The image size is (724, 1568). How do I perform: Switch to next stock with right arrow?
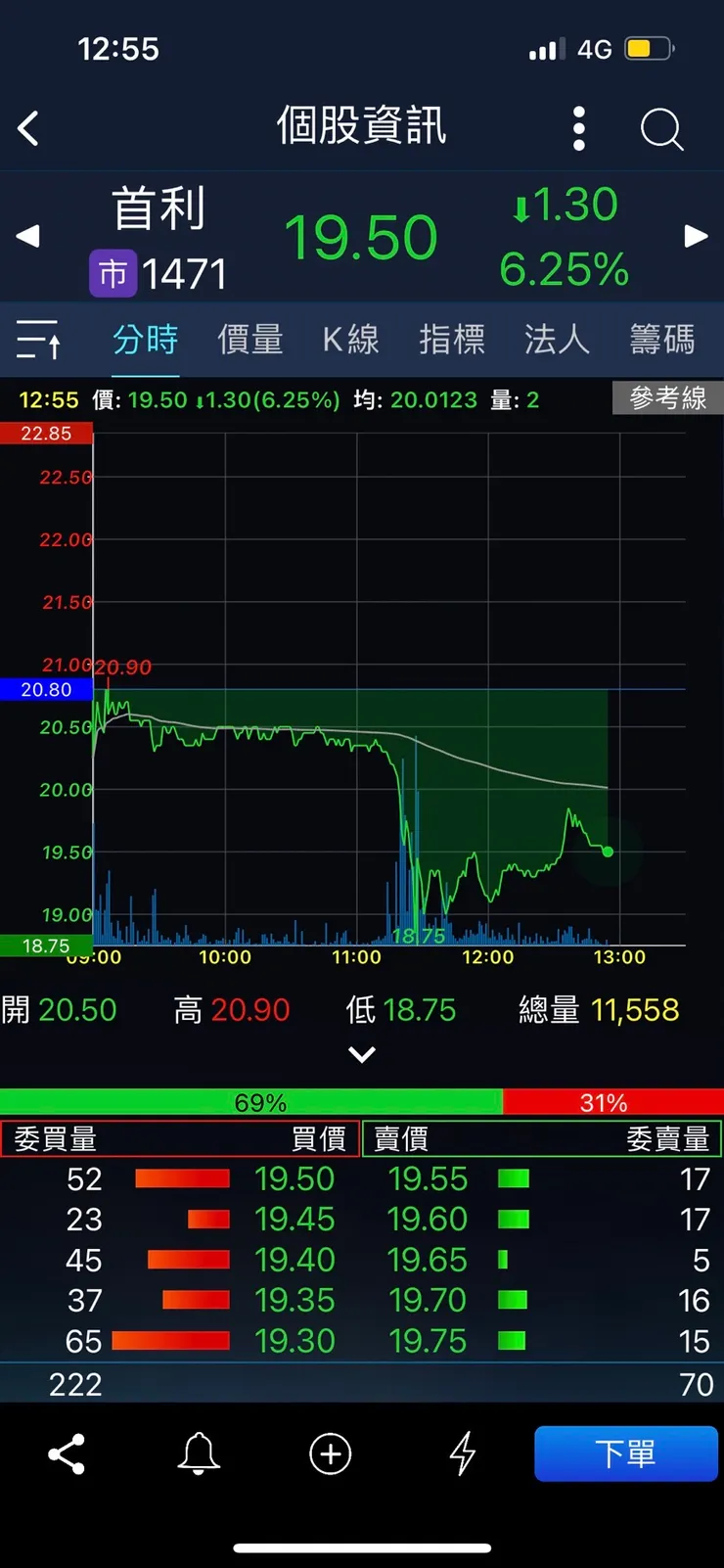click(x=696, y=236)
